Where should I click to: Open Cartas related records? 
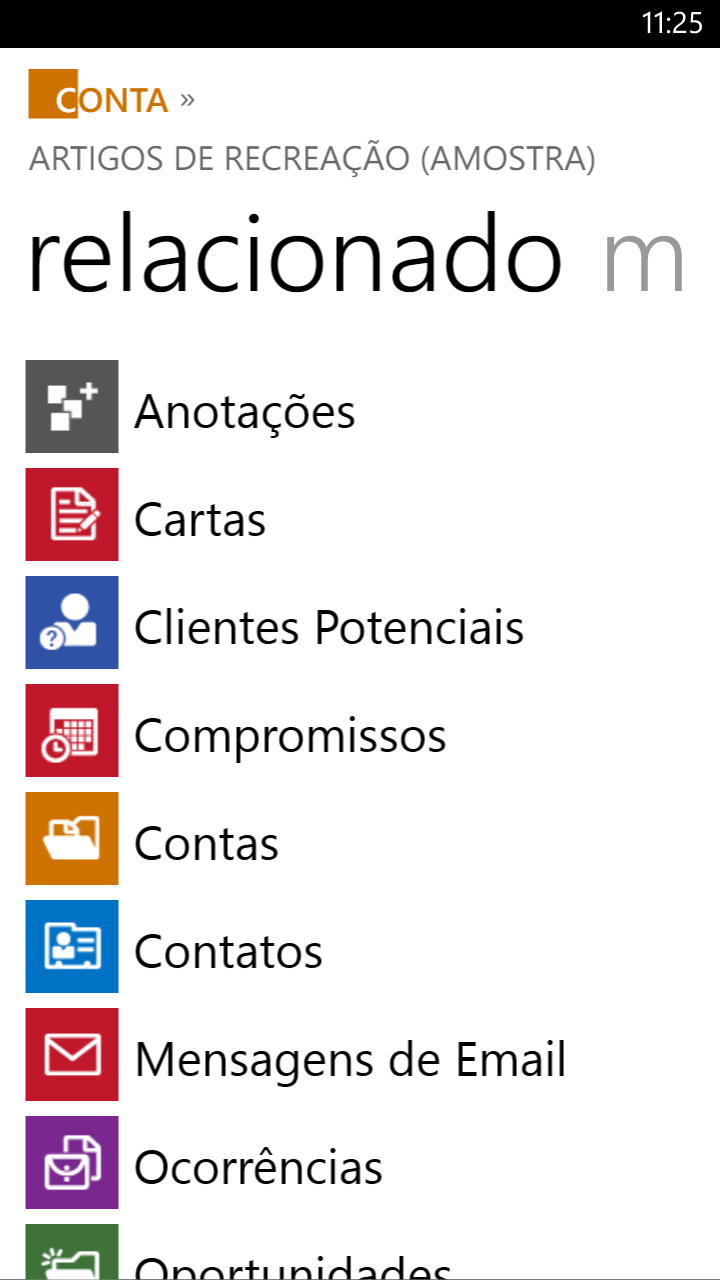[x=200, y=518]
